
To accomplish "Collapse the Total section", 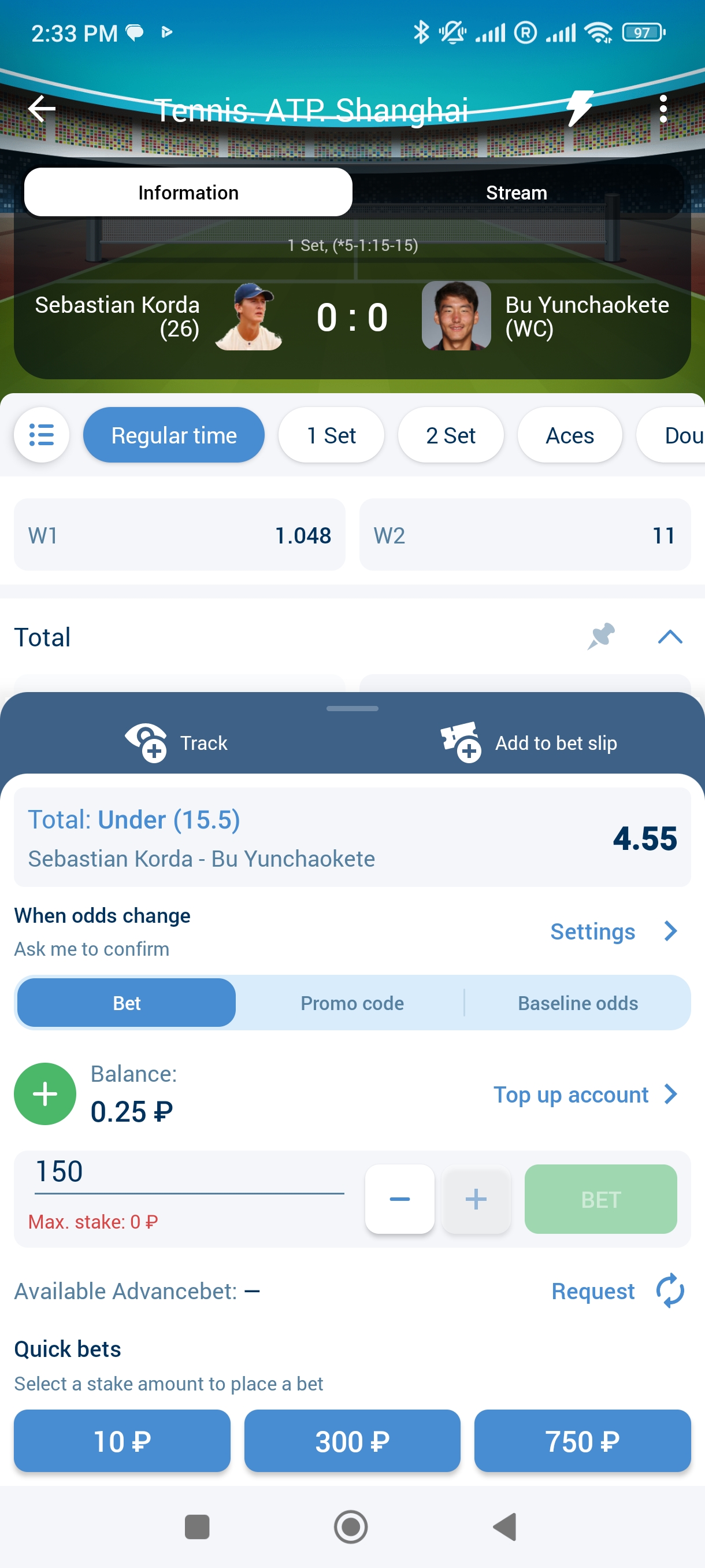I will (670, 637).
